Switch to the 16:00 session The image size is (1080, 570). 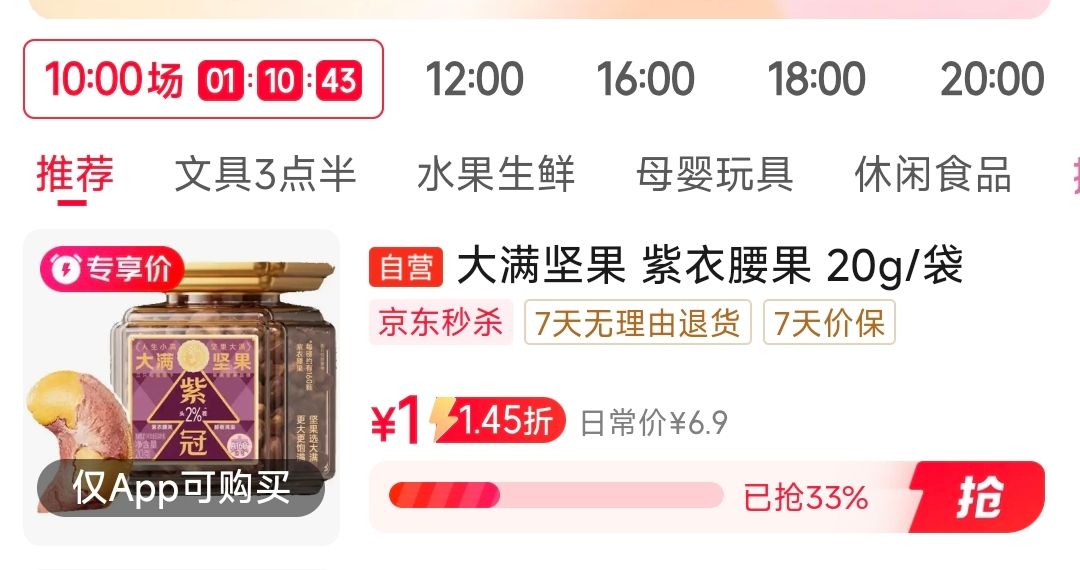click(x=645, y=79)
